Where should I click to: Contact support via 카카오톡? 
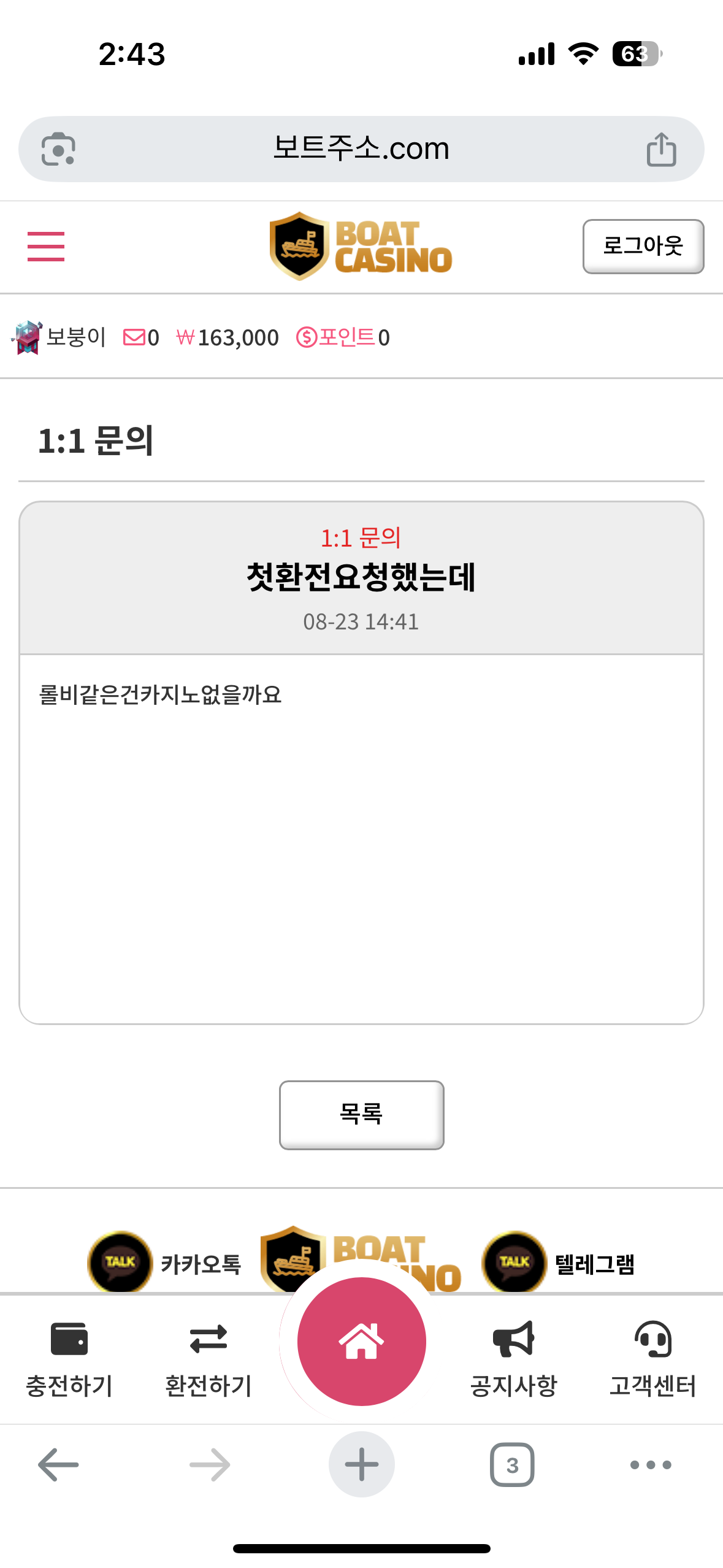click(x=164, y=1262)
